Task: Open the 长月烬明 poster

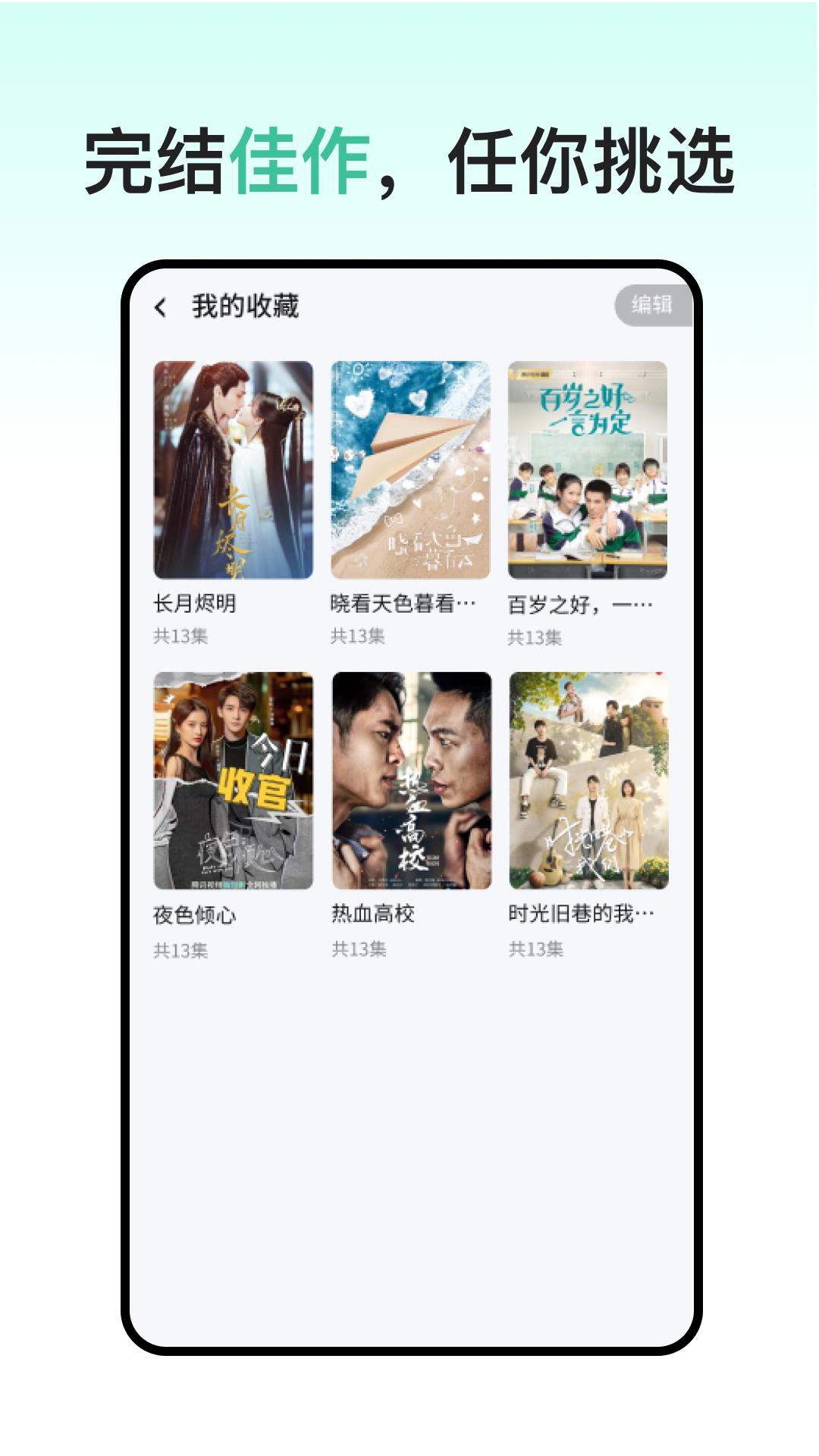Action: point(231,470)
